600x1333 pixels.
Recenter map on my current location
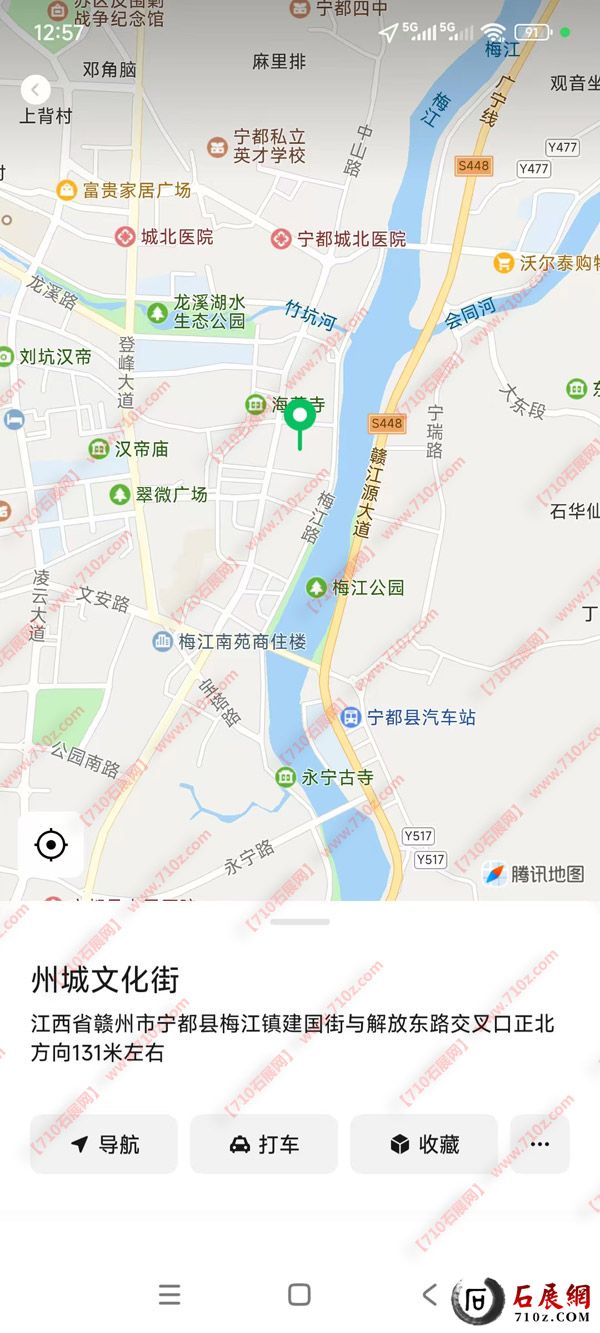tap(50, 845)
